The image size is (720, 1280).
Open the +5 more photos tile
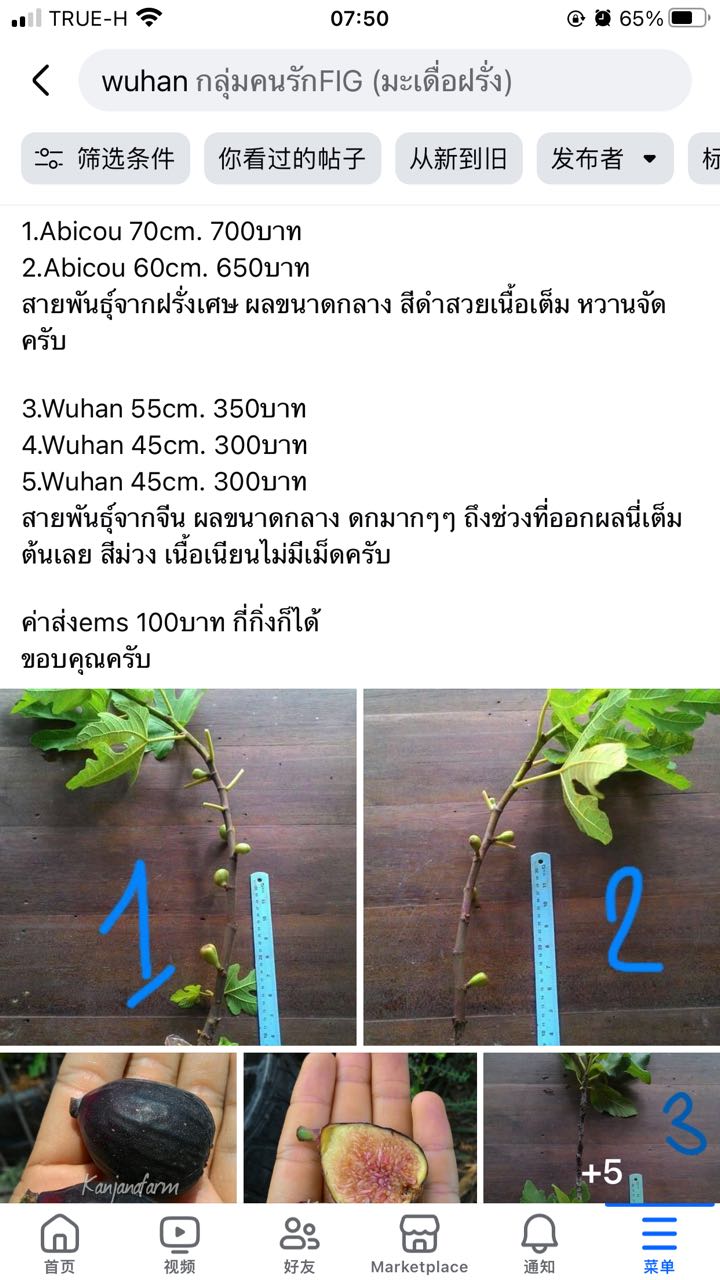point(601,1127)
